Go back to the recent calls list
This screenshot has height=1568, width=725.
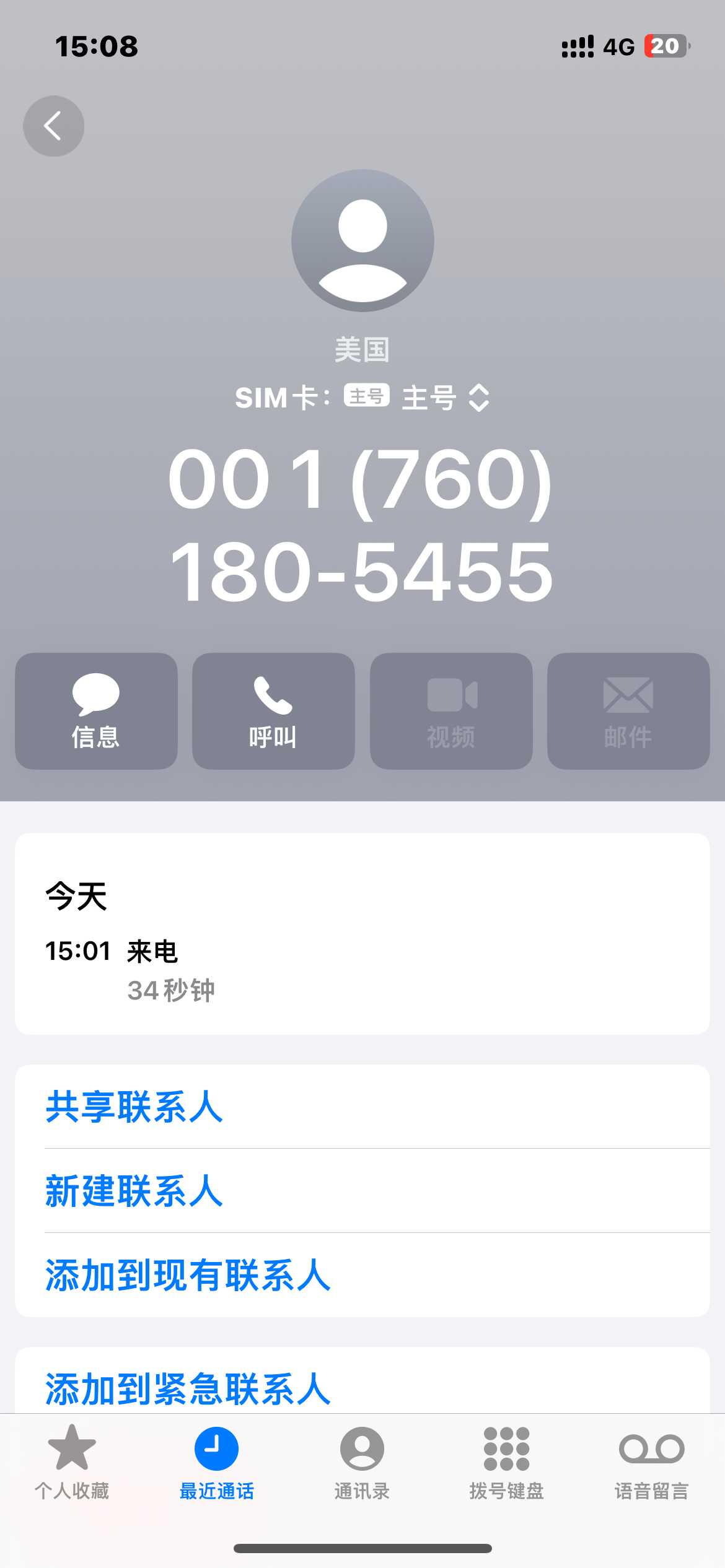(x=53, y=126)
